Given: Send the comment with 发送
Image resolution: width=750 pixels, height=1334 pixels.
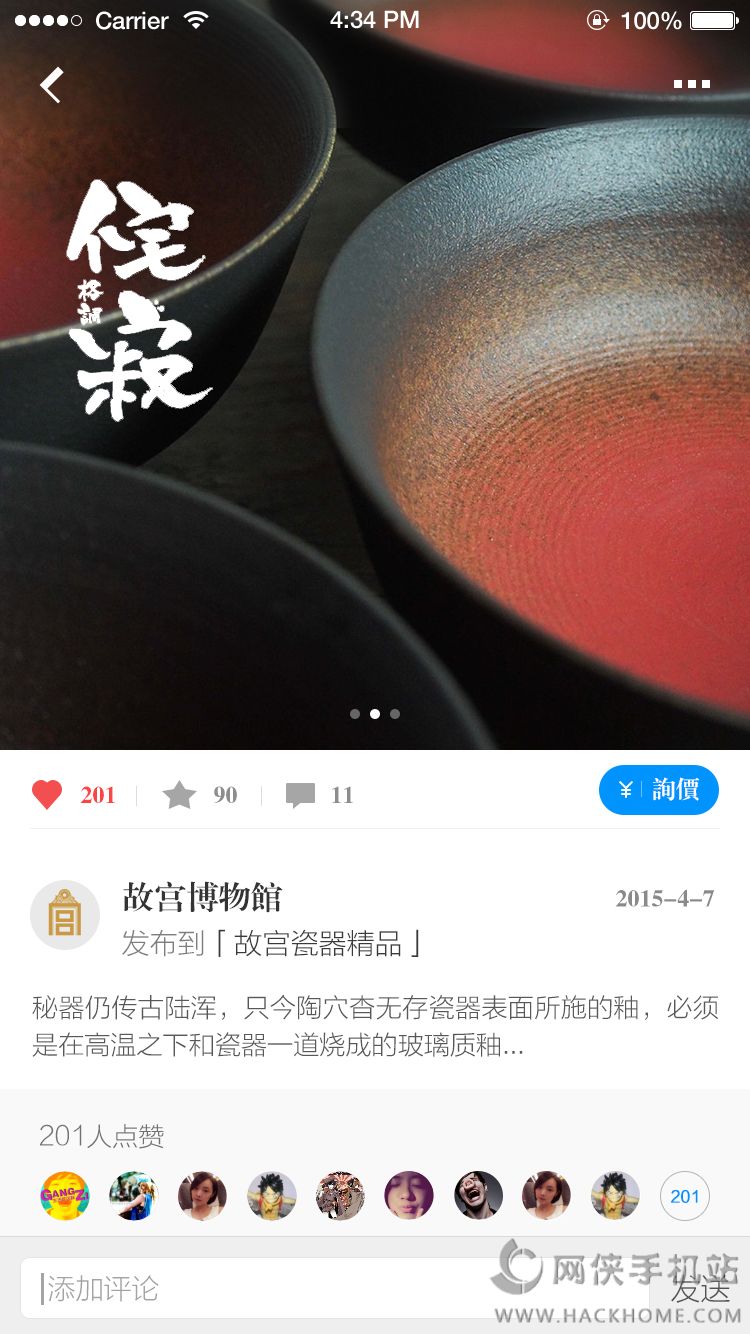Looking at the screenshot, I should 700,1290.
